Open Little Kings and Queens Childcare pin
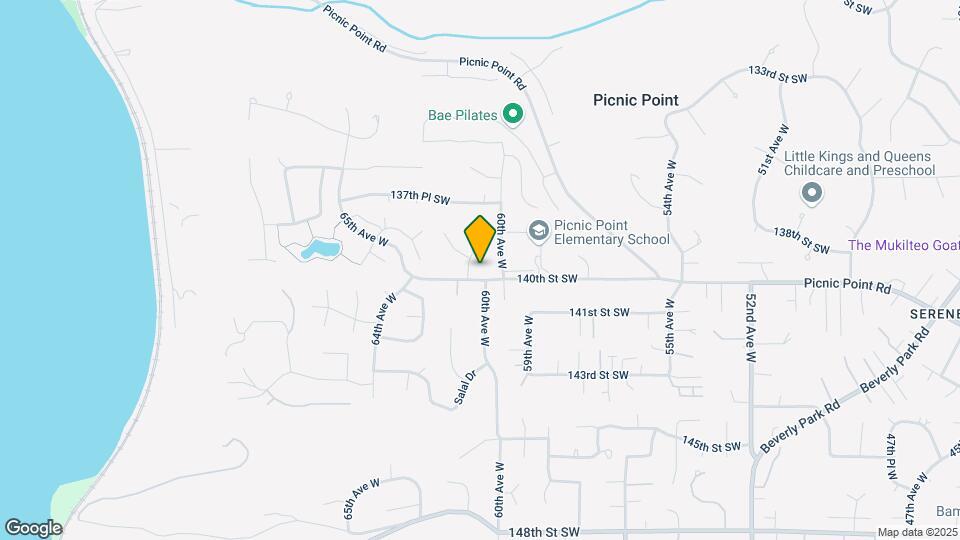The height and width of the screenshot is (540, 960). tap(811, 193)
